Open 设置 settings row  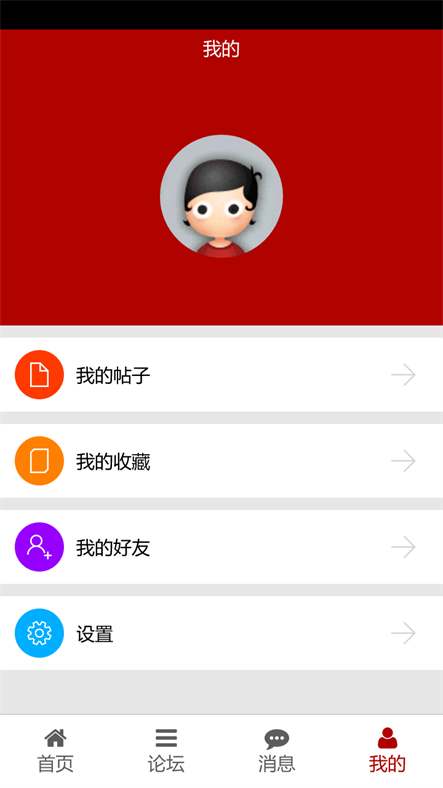pos(222,633)
